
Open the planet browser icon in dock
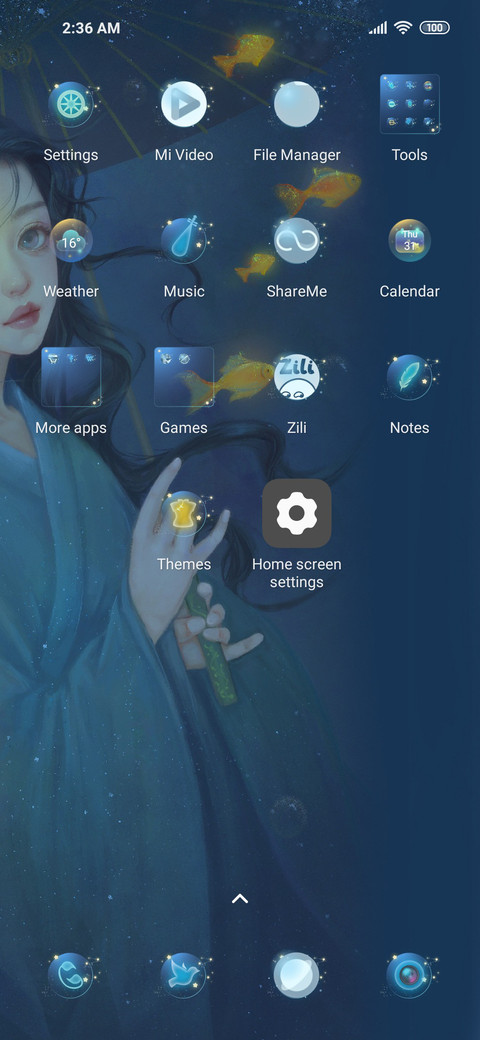tap(296, 976)
